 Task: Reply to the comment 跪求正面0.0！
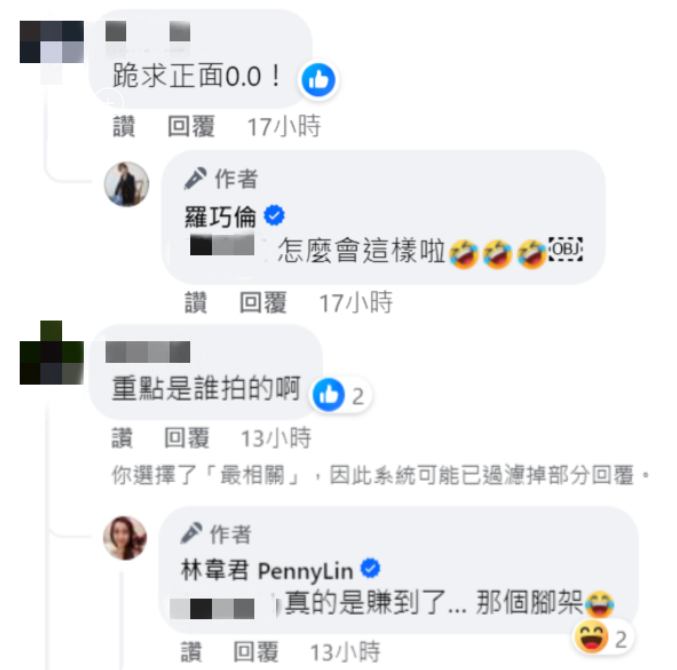[190, 128]
